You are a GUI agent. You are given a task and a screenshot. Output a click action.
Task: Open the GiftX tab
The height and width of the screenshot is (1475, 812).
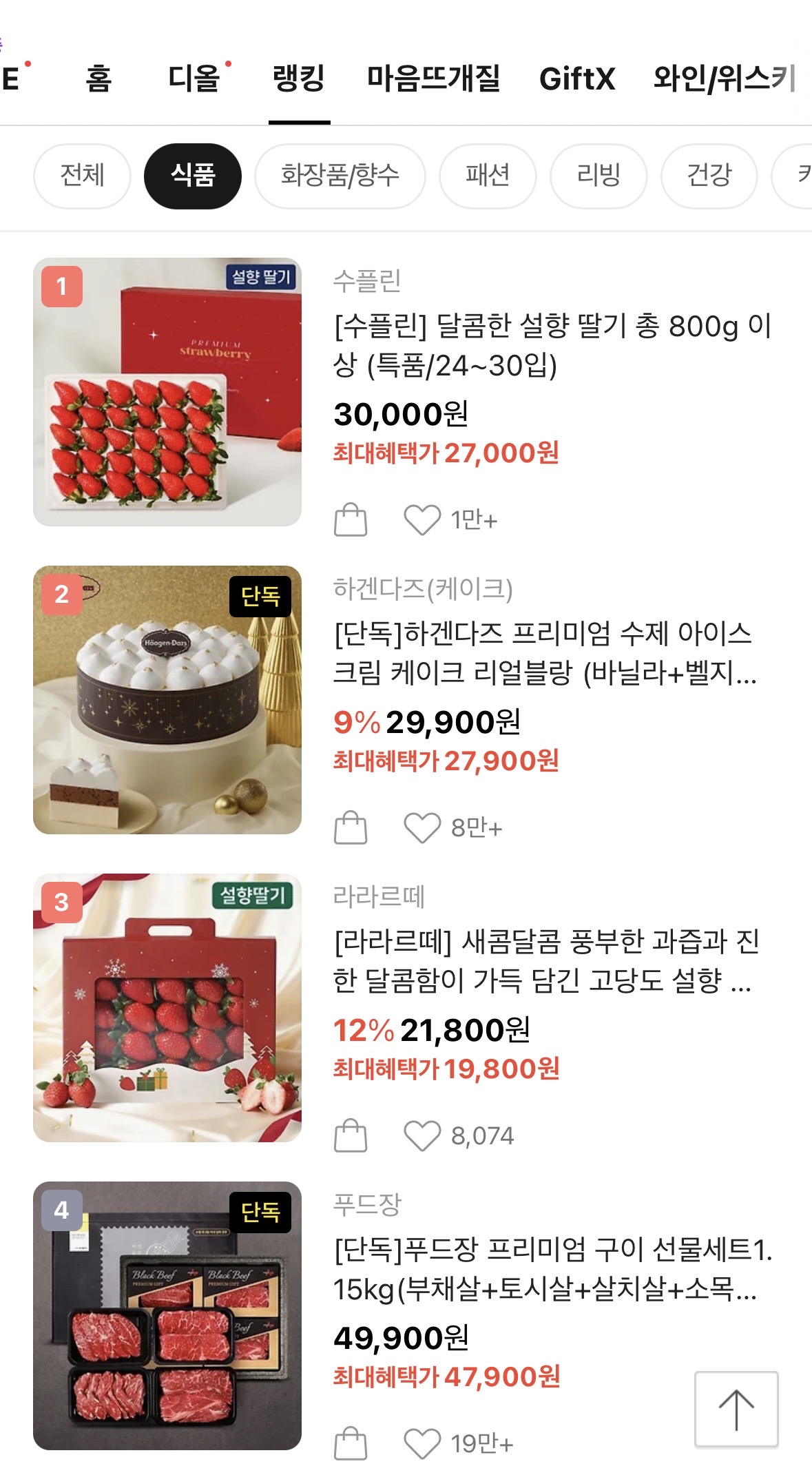[x=576, y=79]
